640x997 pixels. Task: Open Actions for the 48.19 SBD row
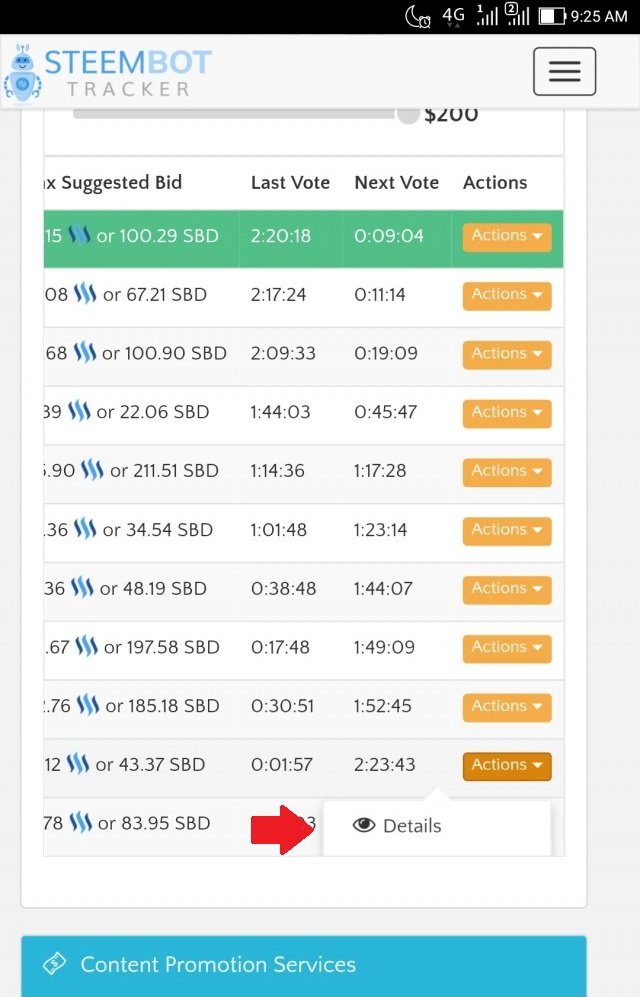click(506, 590)
